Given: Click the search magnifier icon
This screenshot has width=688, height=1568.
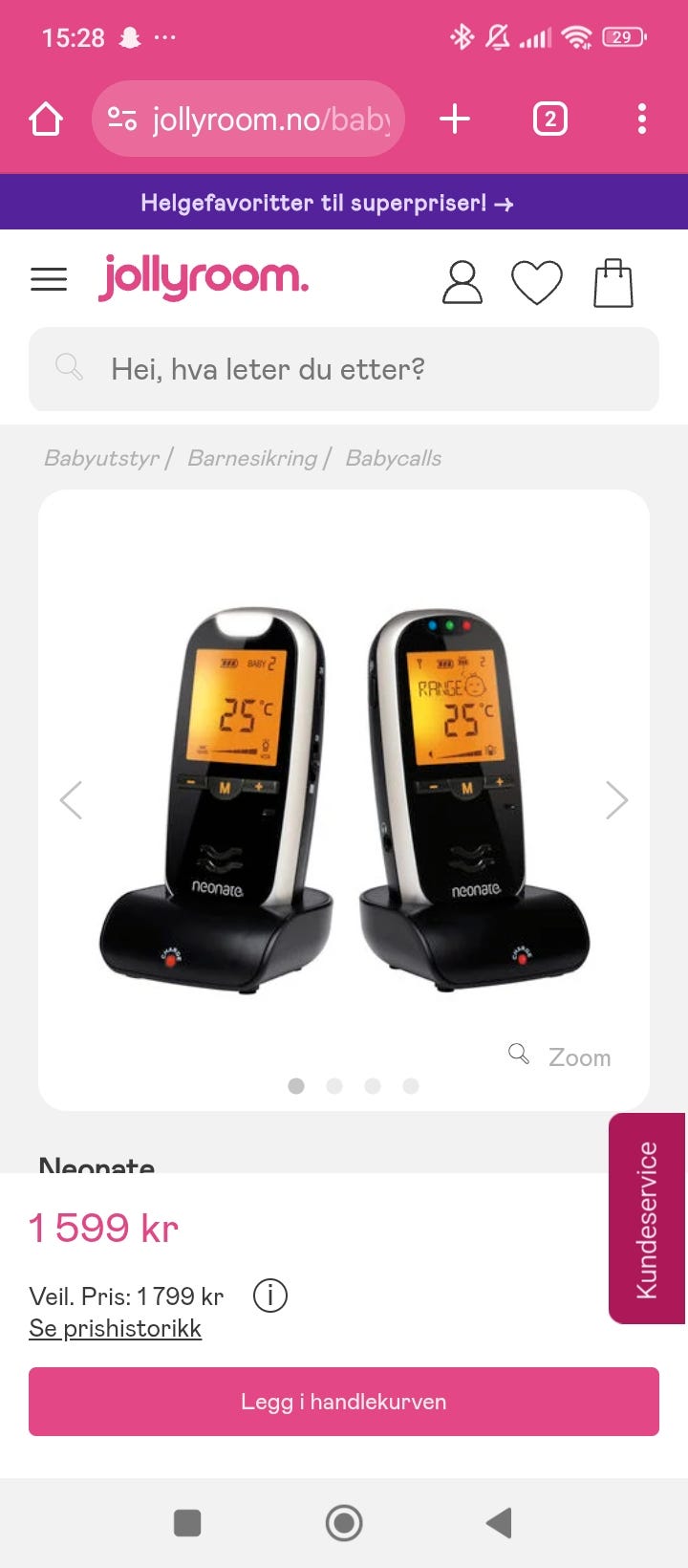Looking at the screenshot, I should pyautogui.click(x=68, y=367).
